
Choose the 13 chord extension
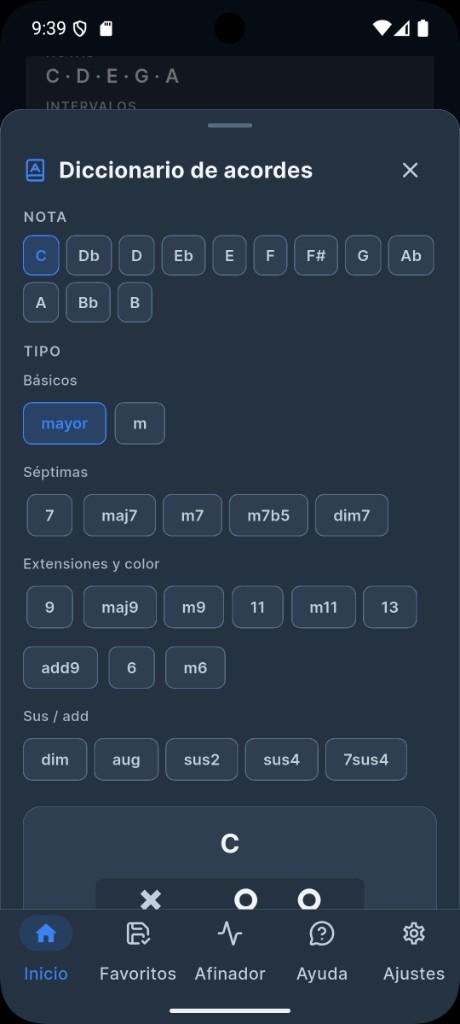[x=390, y=607]
